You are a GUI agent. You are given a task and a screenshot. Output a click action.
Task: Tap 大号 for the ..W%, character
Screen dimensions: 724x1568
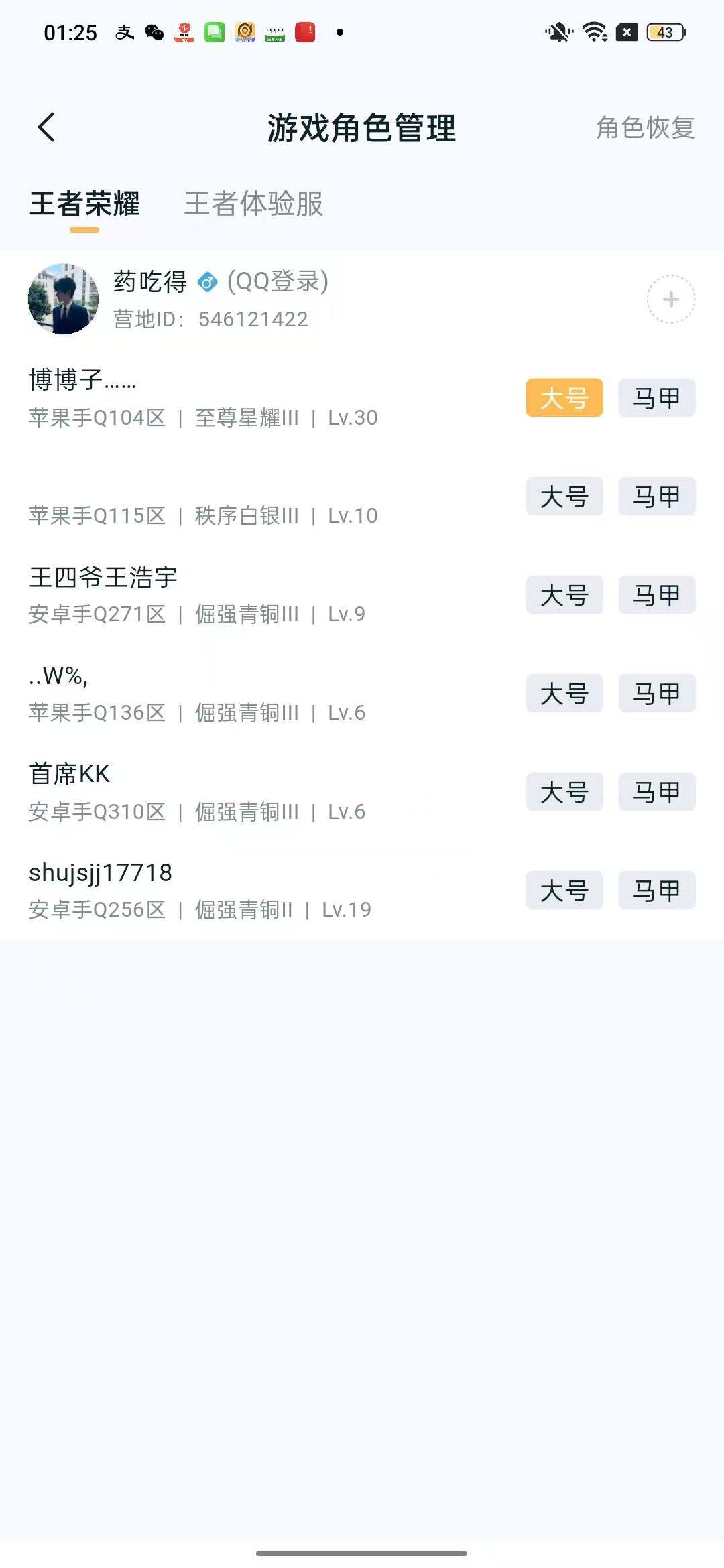(564, 694)
